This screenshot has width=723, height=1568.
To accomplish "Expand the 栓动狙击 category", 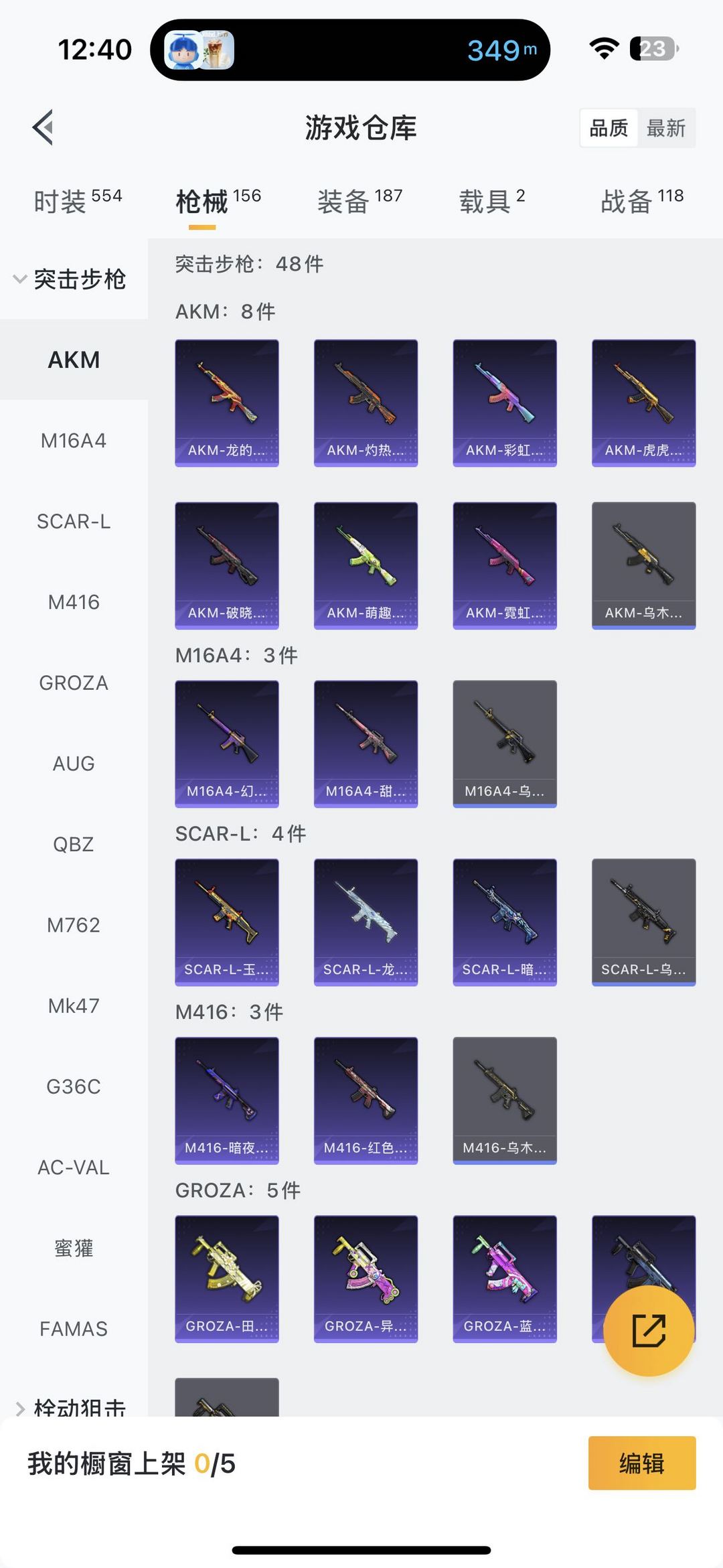I will (70, 1408).
